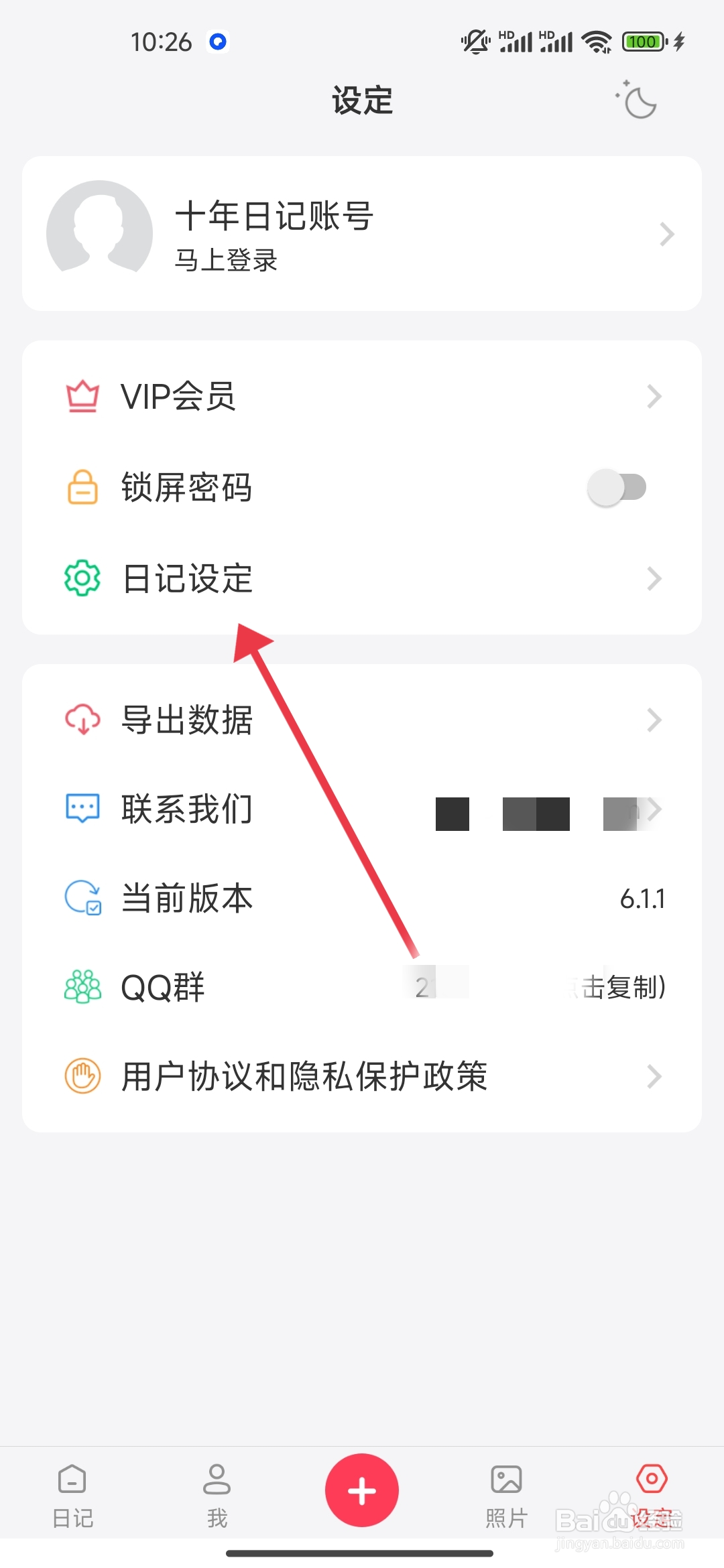Tap the 当前版本 refresh icon
The image size is (724, 1568).
point(81,898)
